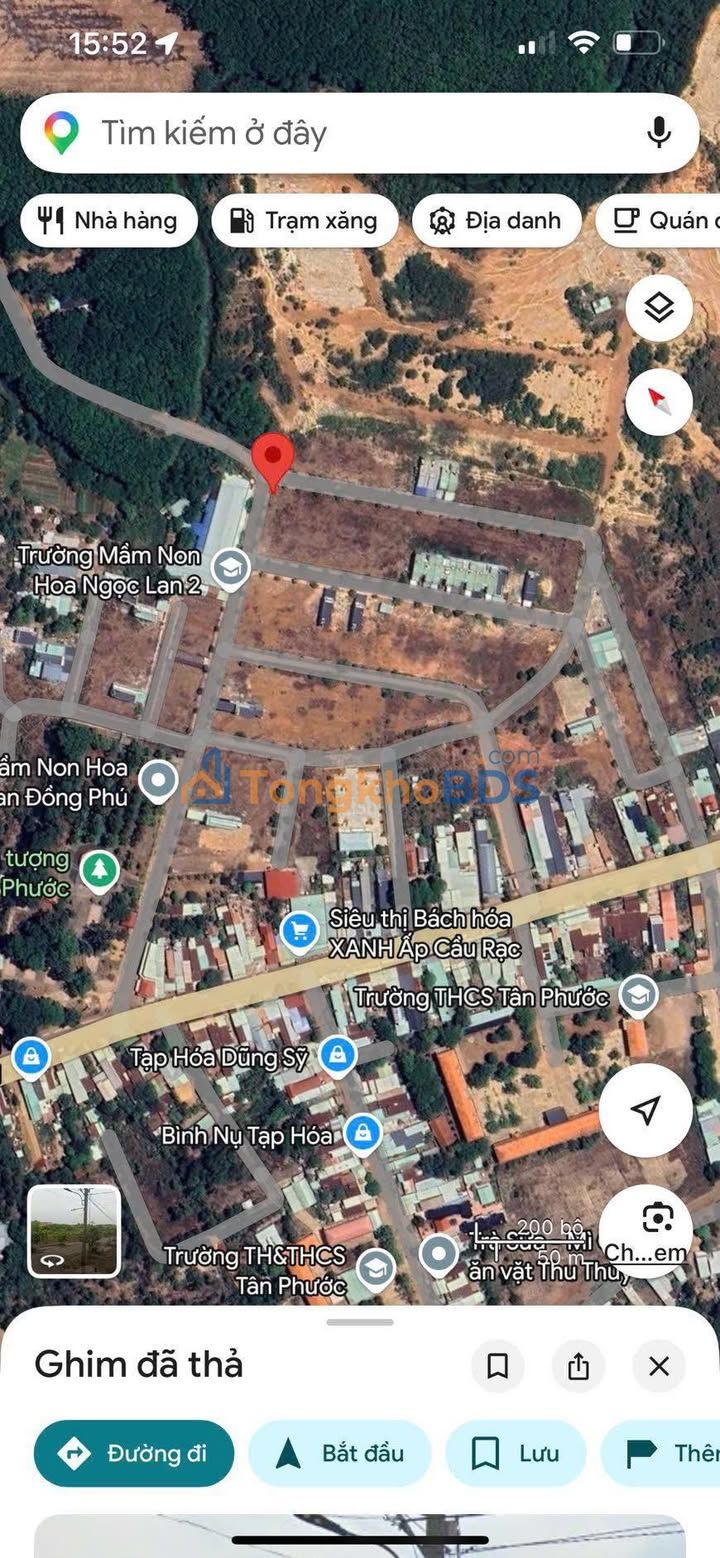The width and height of the screenshot is (720, 1558).
Task: Bookmark the dropped pin
Action: click(497, 1366)
